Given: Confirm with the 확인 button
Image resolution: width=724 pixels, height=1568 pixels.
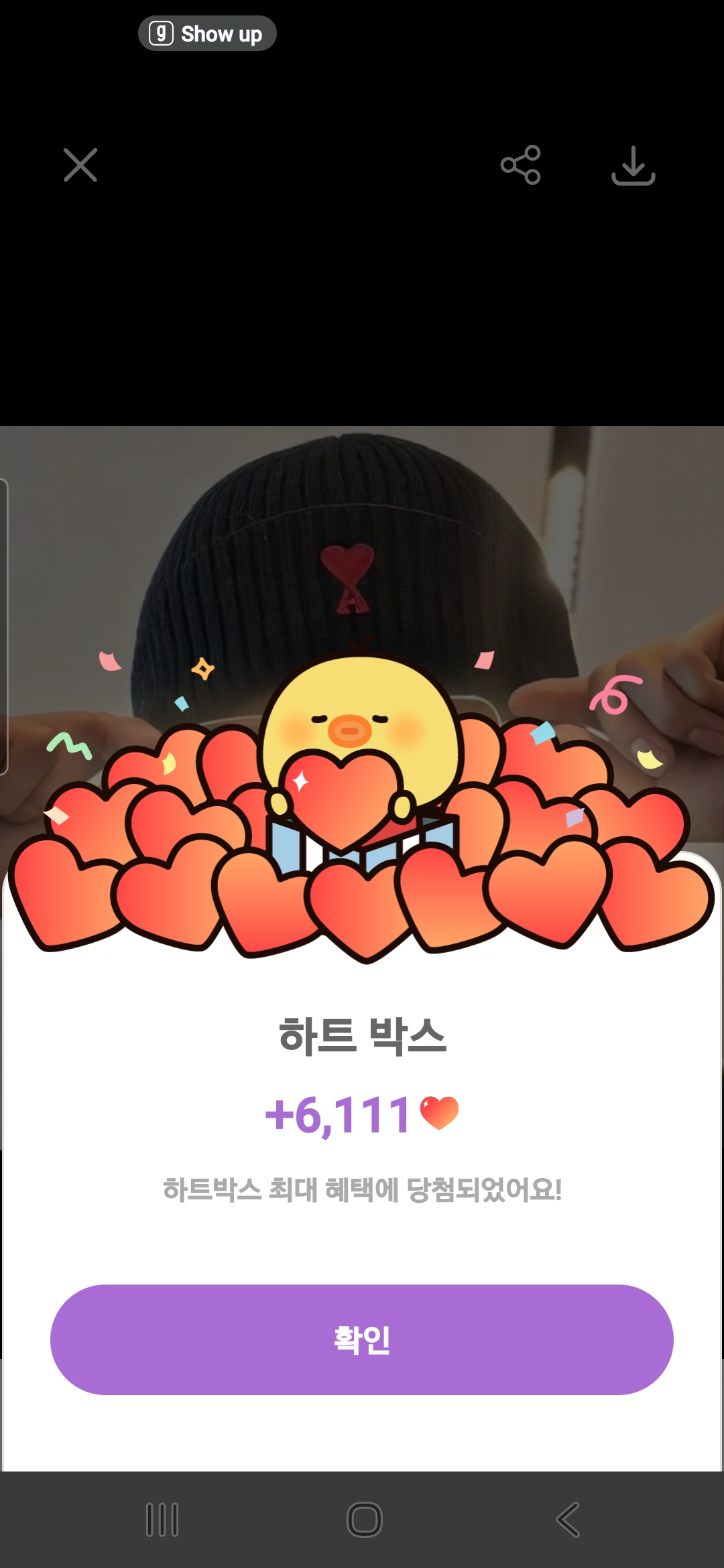Looking at the screenshot, I should click(362, 1340).
